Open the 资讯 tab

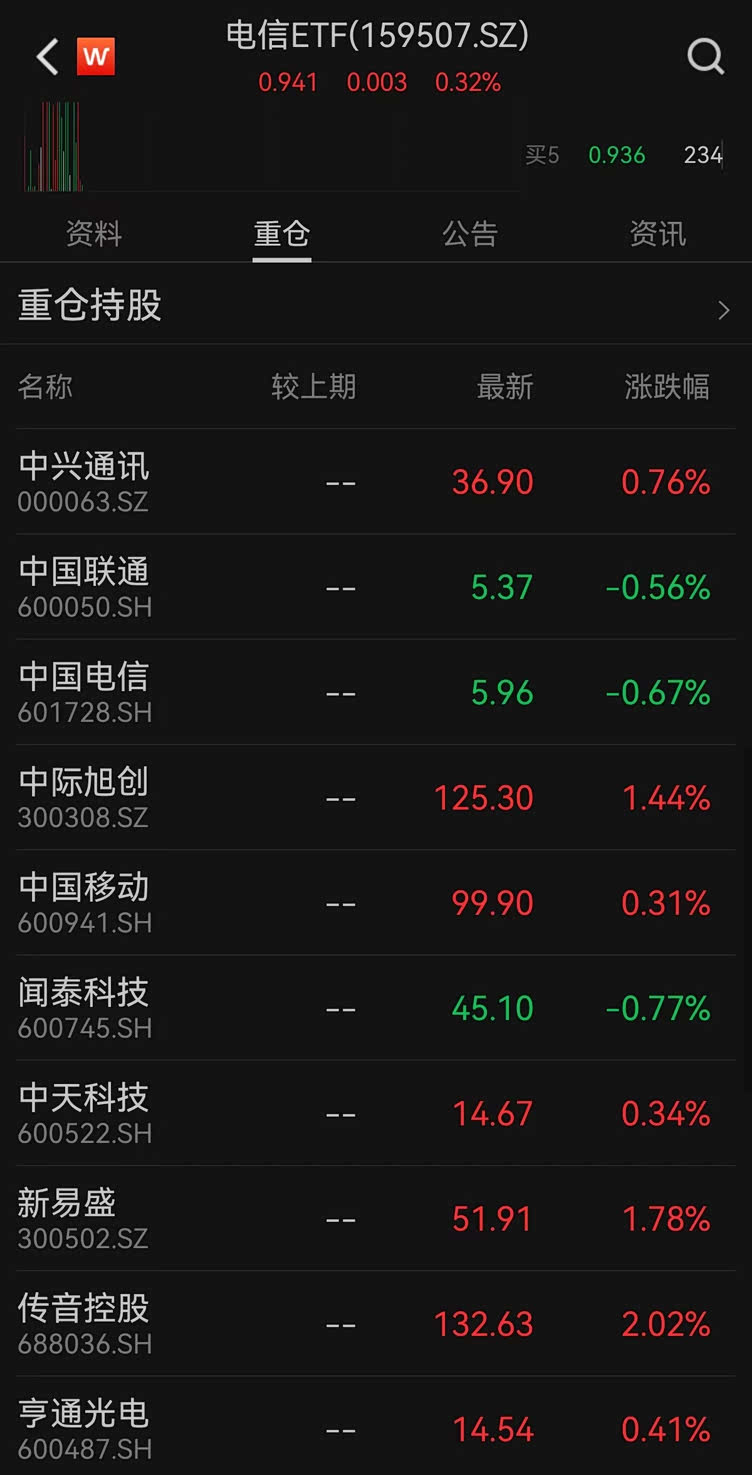coord(657,233)
